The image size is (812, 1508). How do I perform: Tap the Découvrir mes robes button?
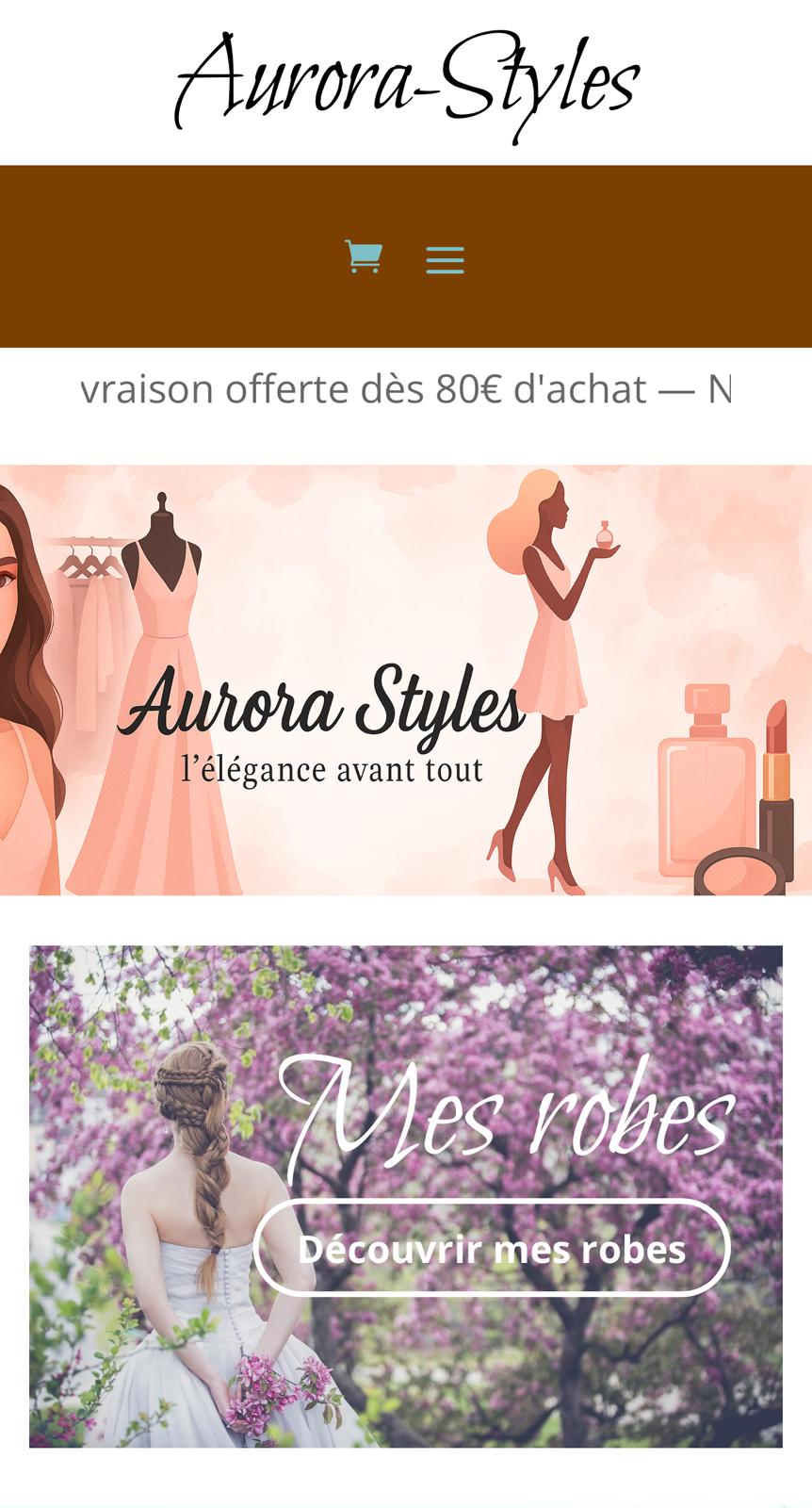492,1248
